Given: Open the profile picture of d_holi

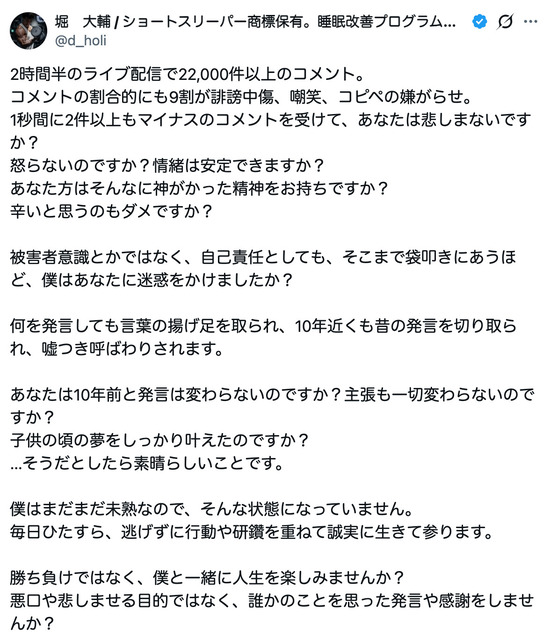Looking at the screenshot, I should point(28,30).
